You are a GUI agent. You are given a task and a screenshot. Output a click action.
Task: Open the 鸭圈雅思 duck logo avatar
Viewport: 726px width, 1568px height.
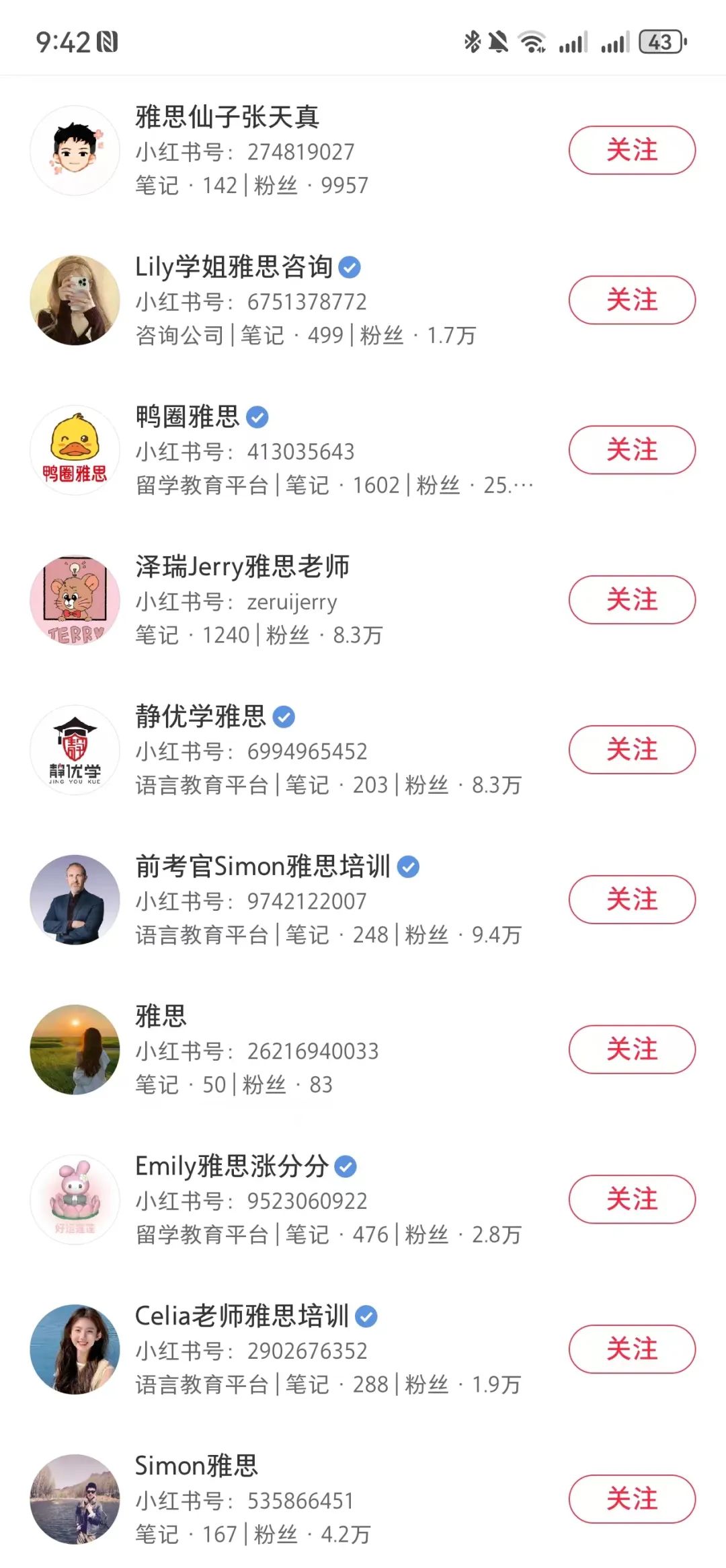[75, 451]
